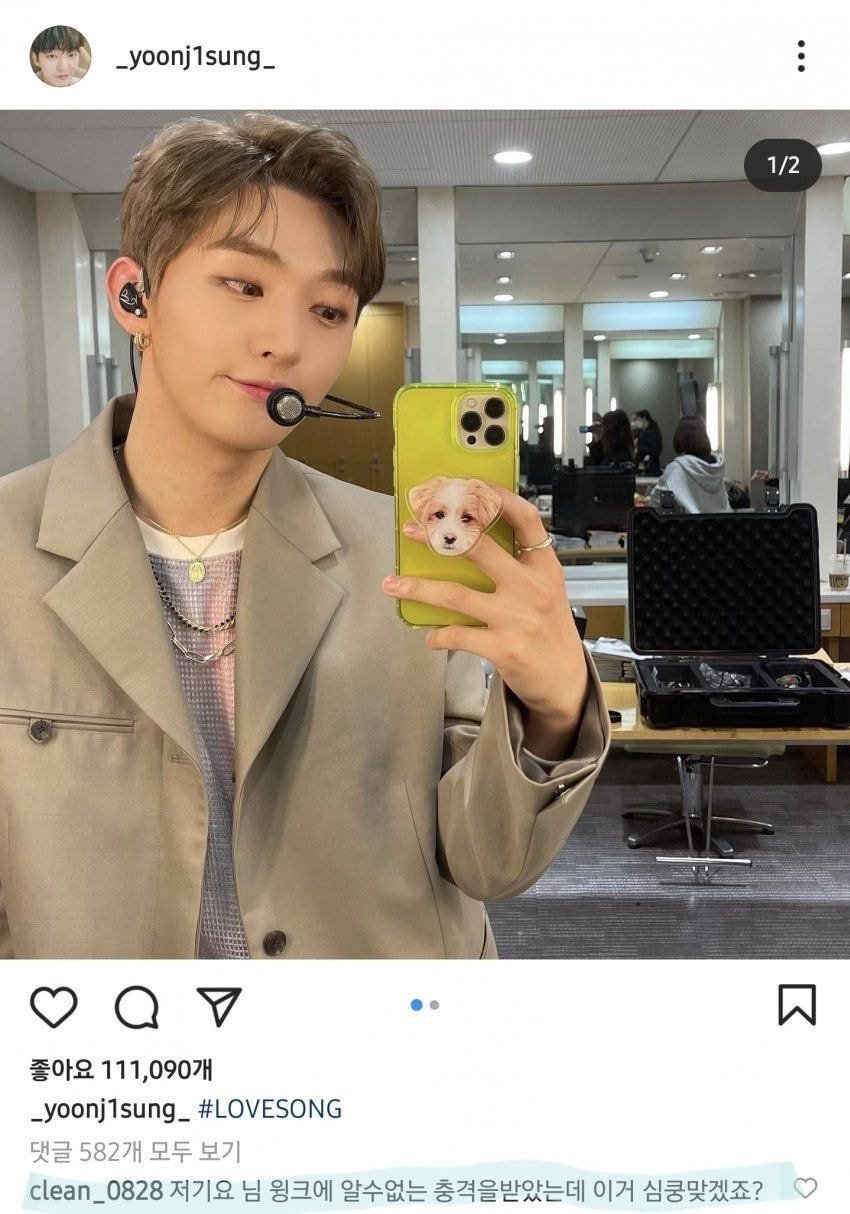The width and height of the screenshot is (850, 1214).
Task: Open _yoonj1sung_ username in post header
Action: 195,59
